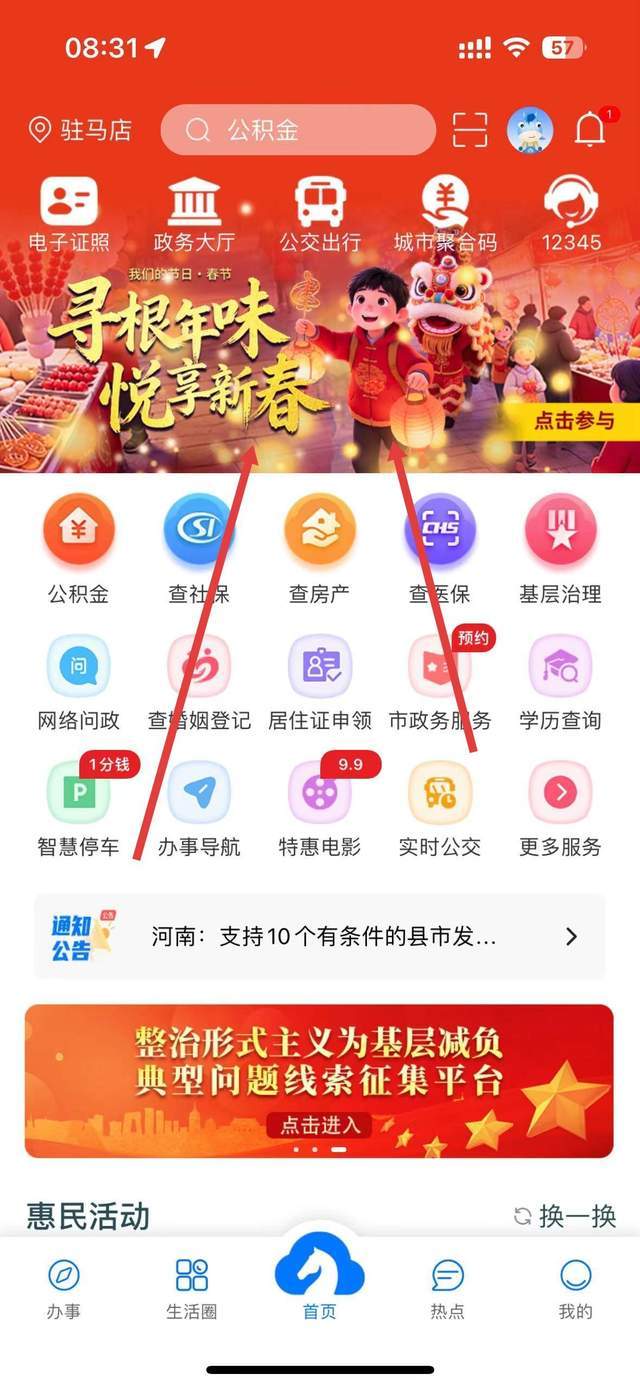Open 更多服务
This screenshot has width=640, height=1387.
pos(560,807)
